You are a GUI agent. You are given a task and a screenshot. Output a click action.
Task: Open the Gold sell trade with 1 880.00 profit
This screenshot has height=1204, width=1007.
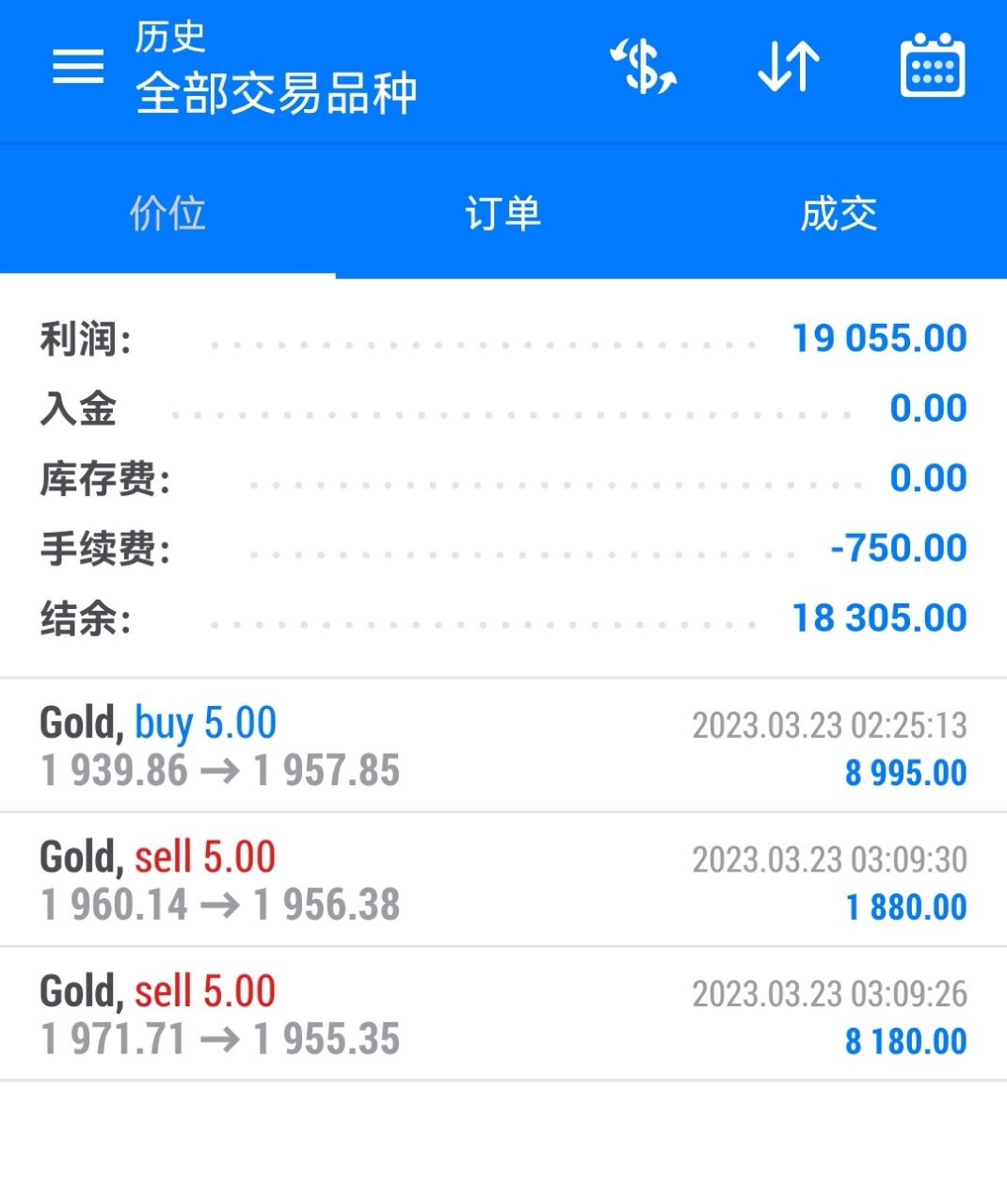(503, 881)
